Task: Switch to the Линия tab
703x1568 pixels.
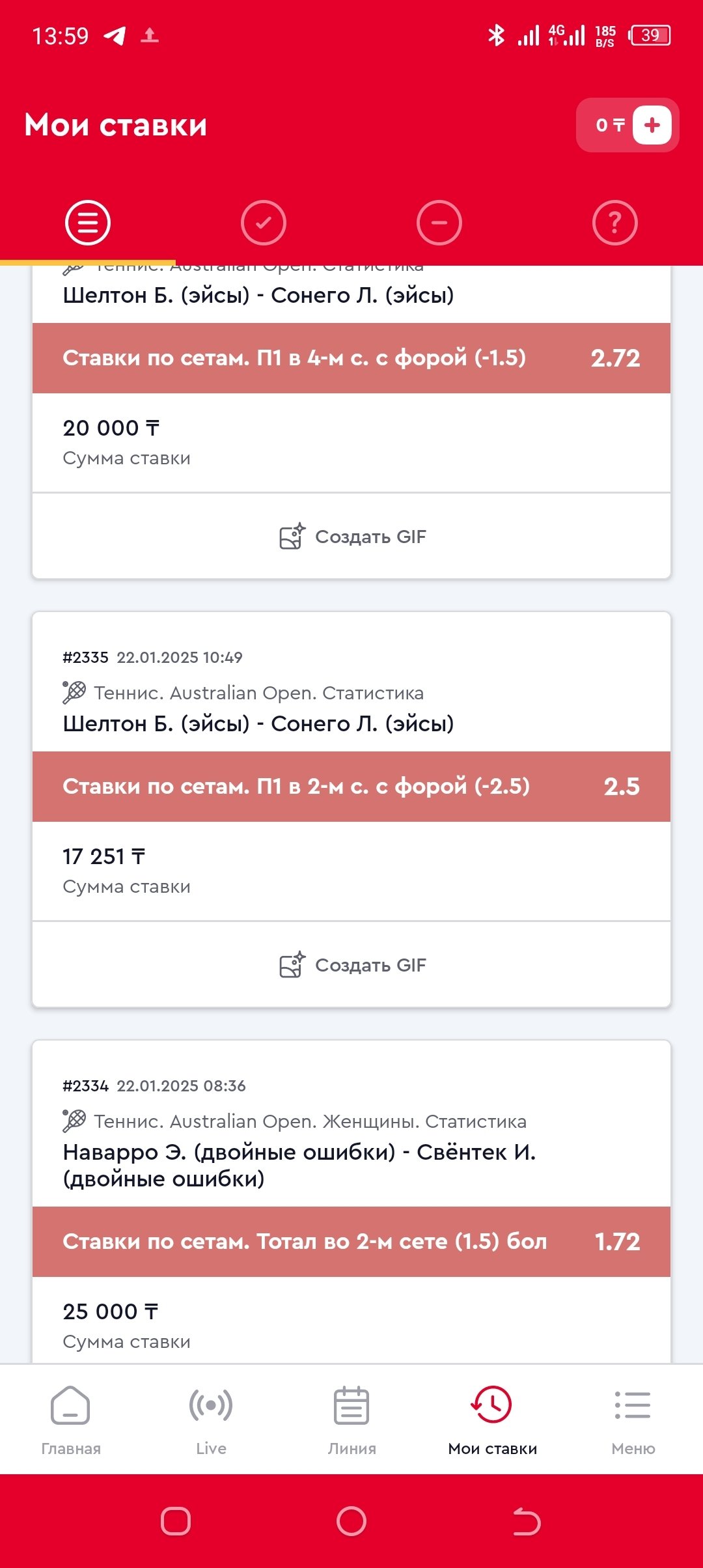Action: coord(351,1420)
